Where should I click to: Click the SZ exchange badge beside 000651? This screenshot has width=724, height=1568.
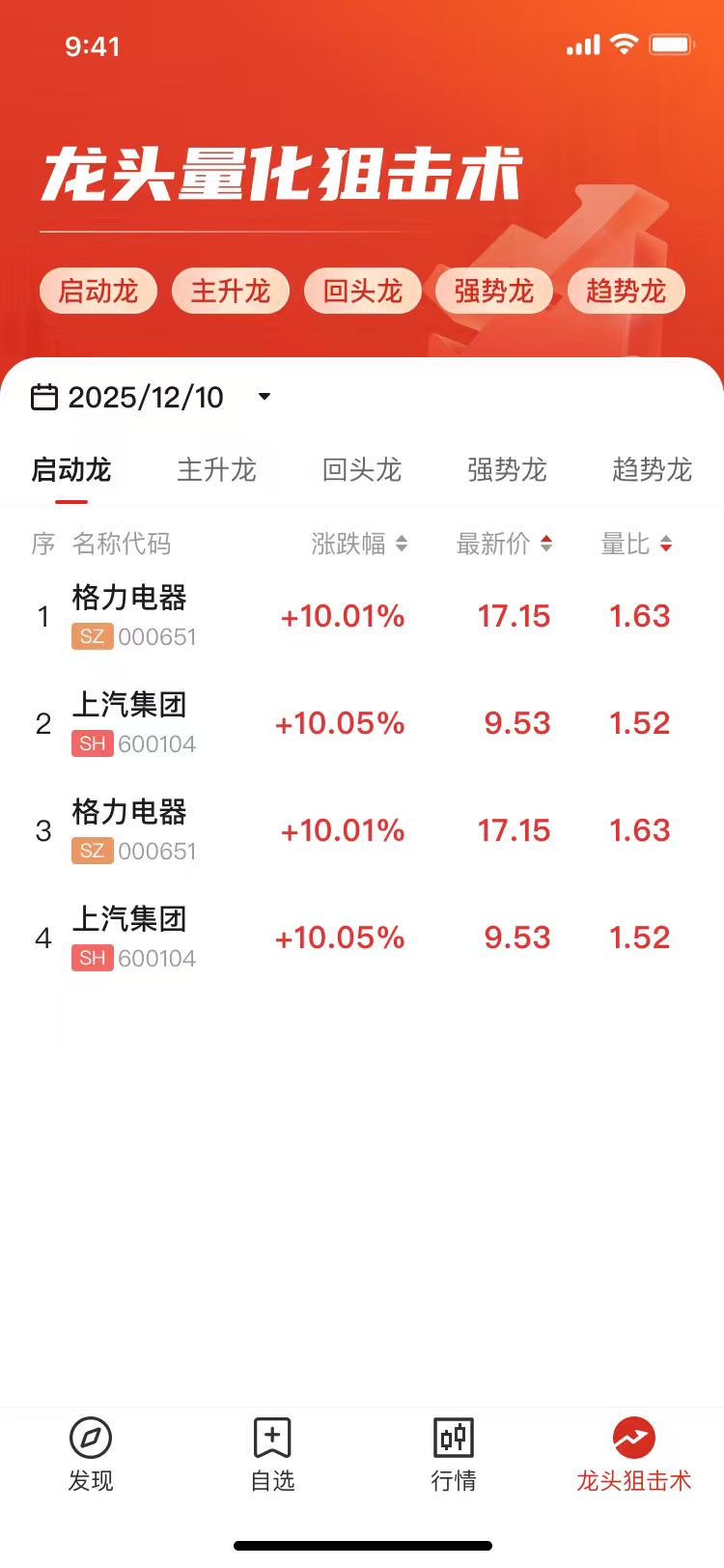92,636
